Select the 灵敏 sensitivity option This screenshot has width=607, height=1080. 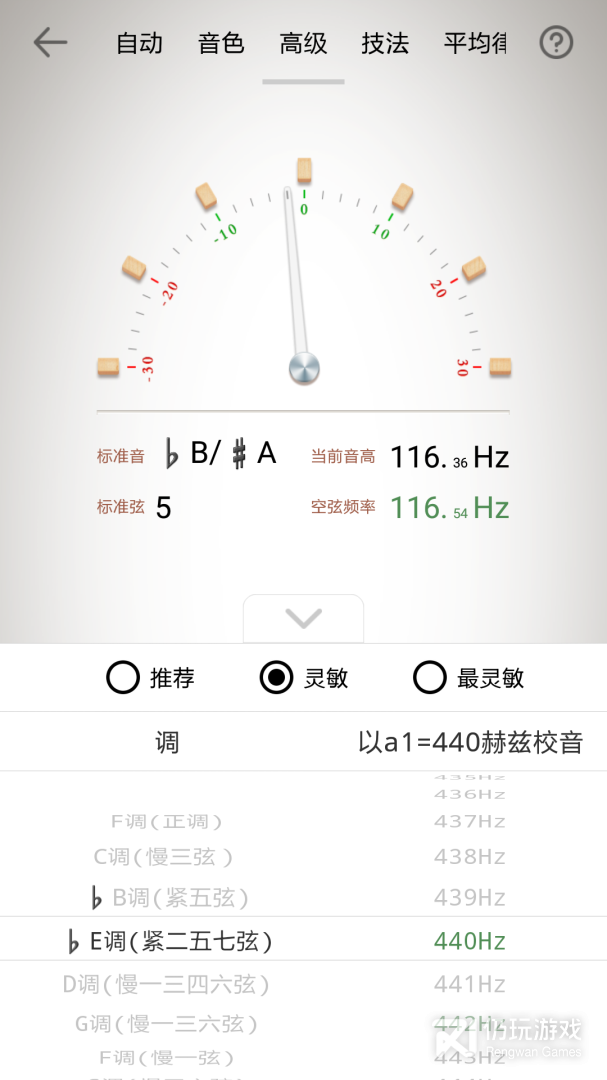coord(304,678)
